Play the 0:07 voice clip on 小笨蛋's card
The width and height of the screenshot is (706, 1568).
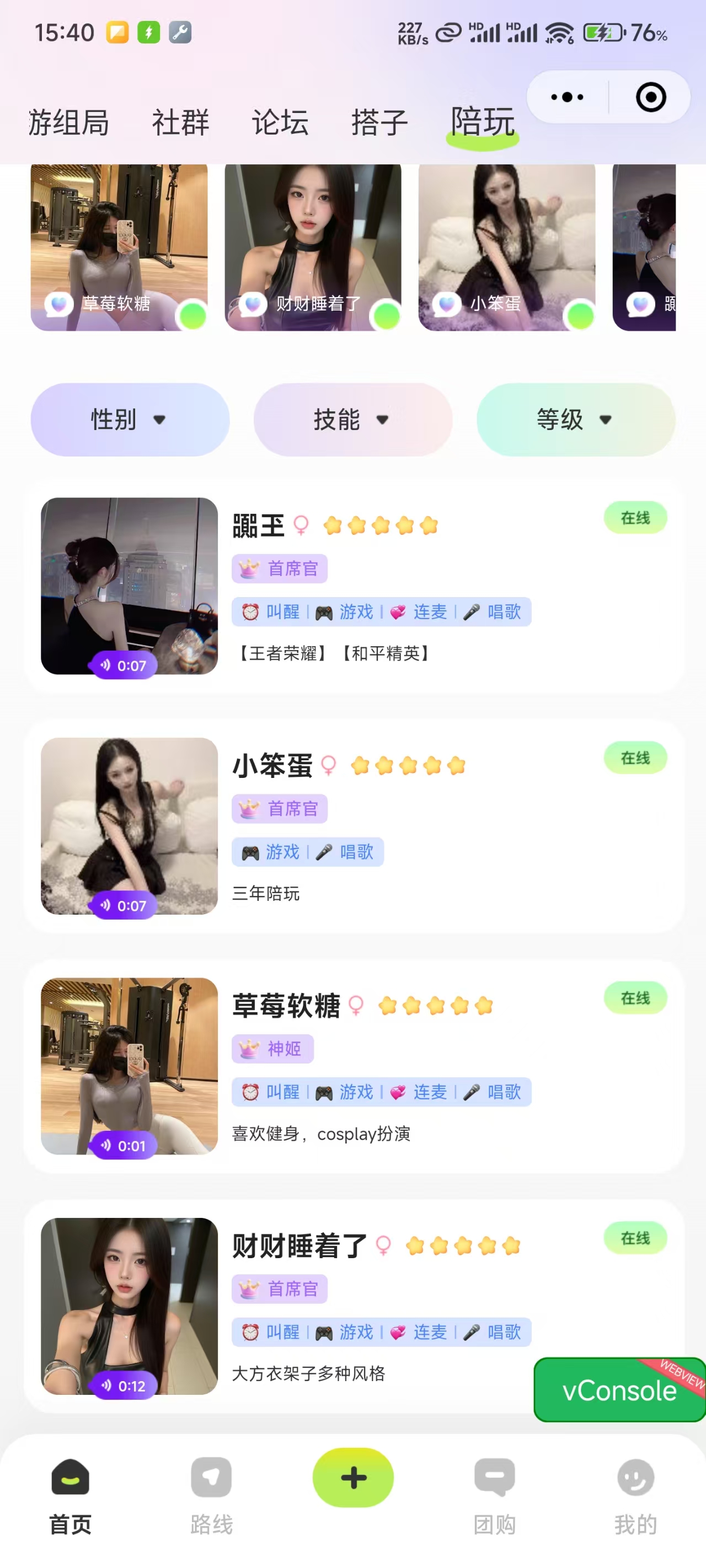point(124,906)
